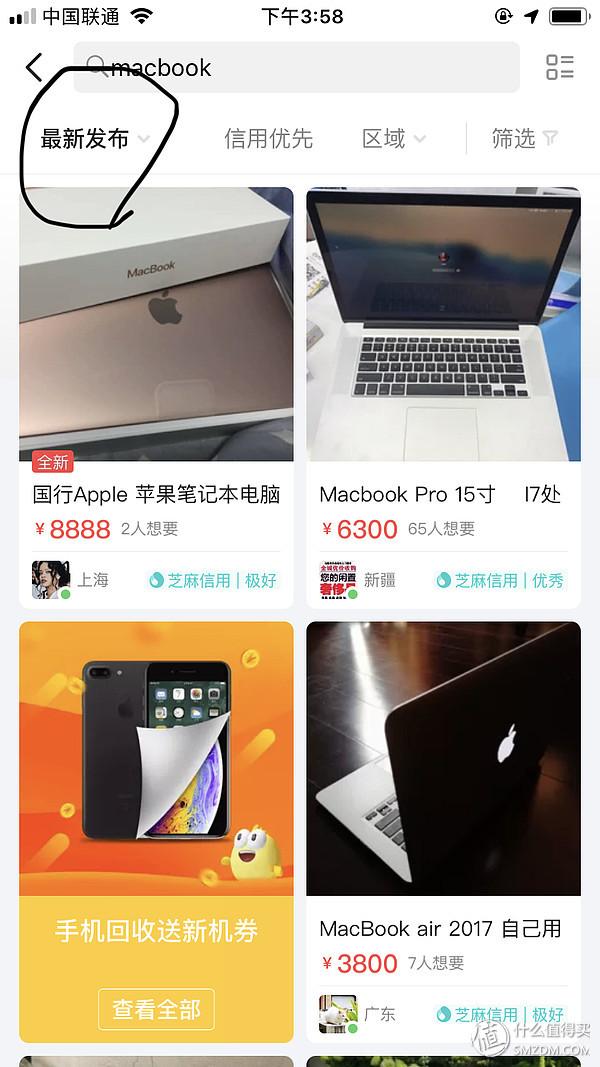View the Xinjiang seller's avatar
The image size is (600, 1067).
point(338,580)
